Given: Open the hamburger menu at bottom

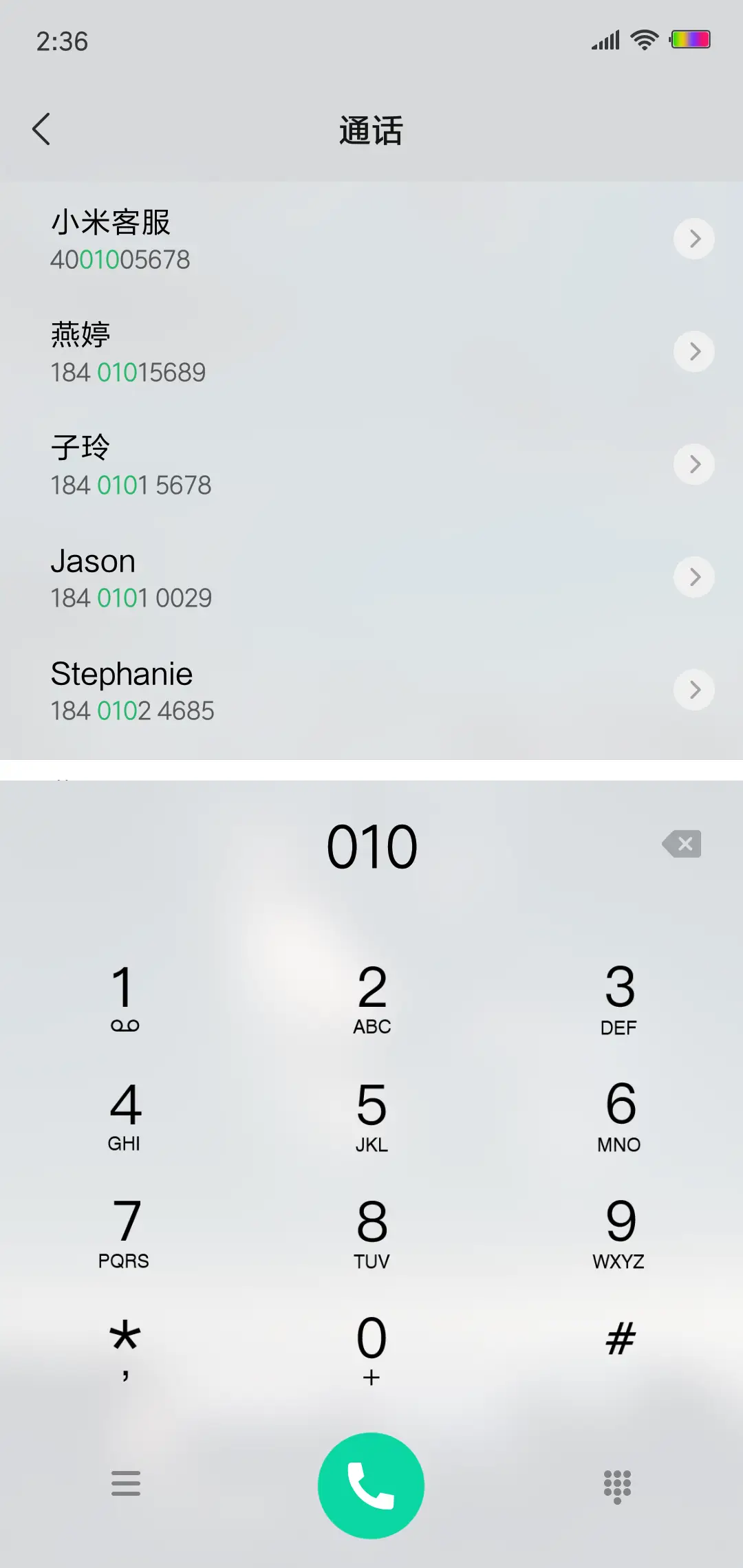Looking at the screenshot, I should coord(126,1483).
